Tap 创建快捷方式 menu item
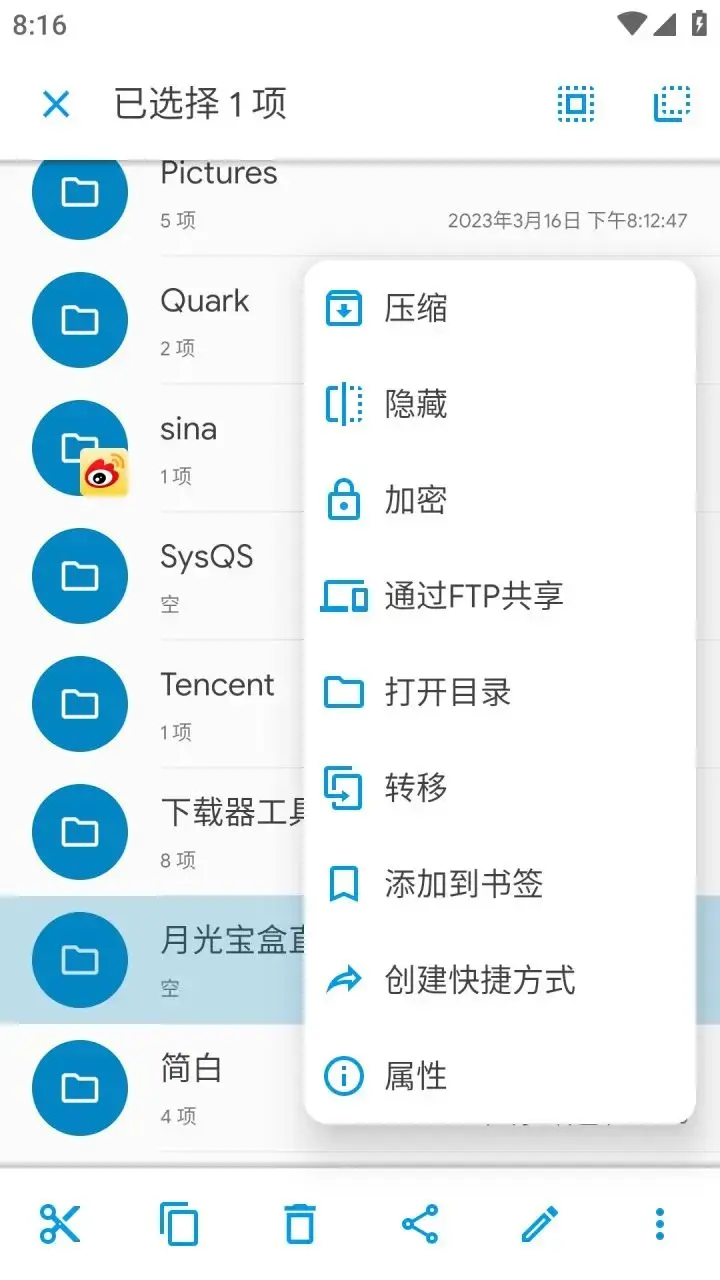This screenshot has width=720, height=1280. (480, 980)
